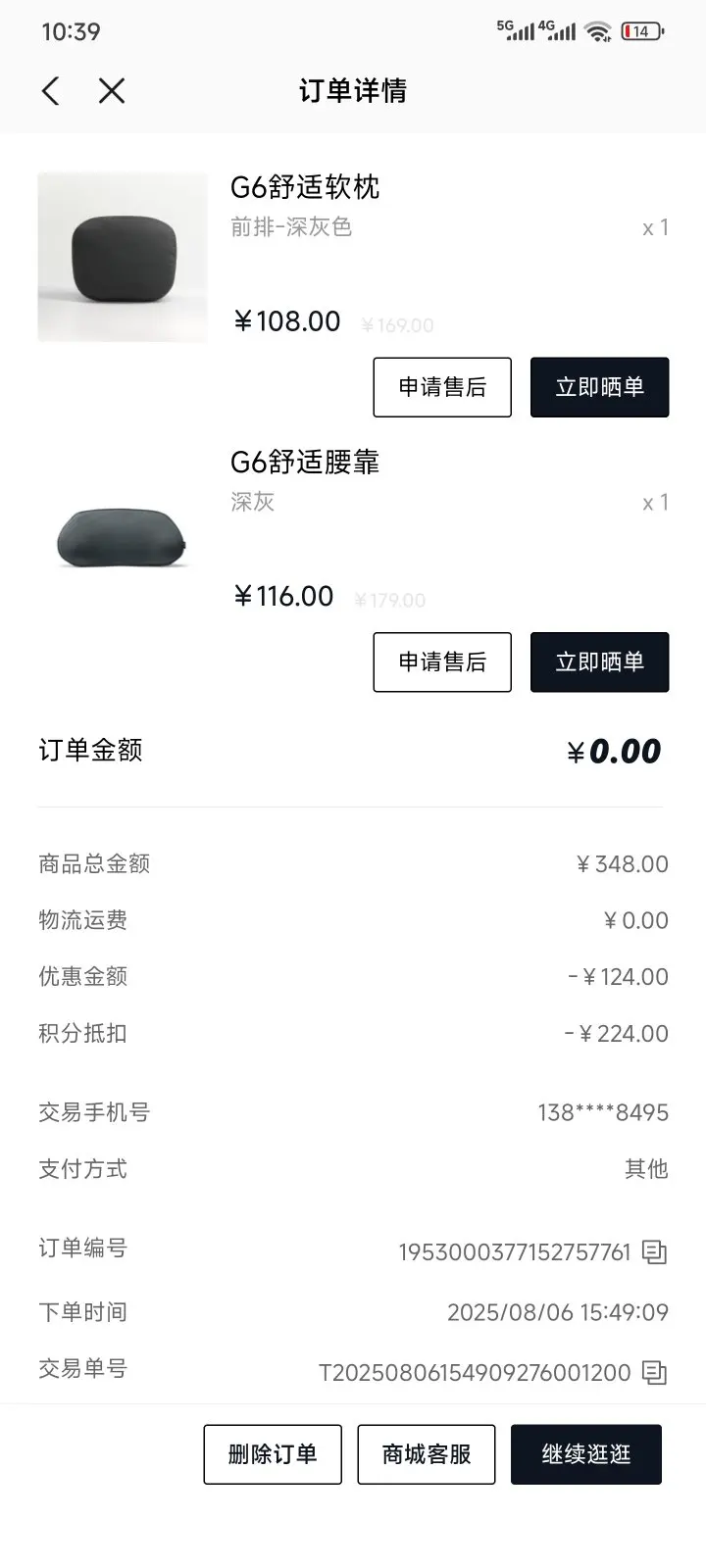Tap 立即晒单 for G6舒适软枕

(599, 387)
